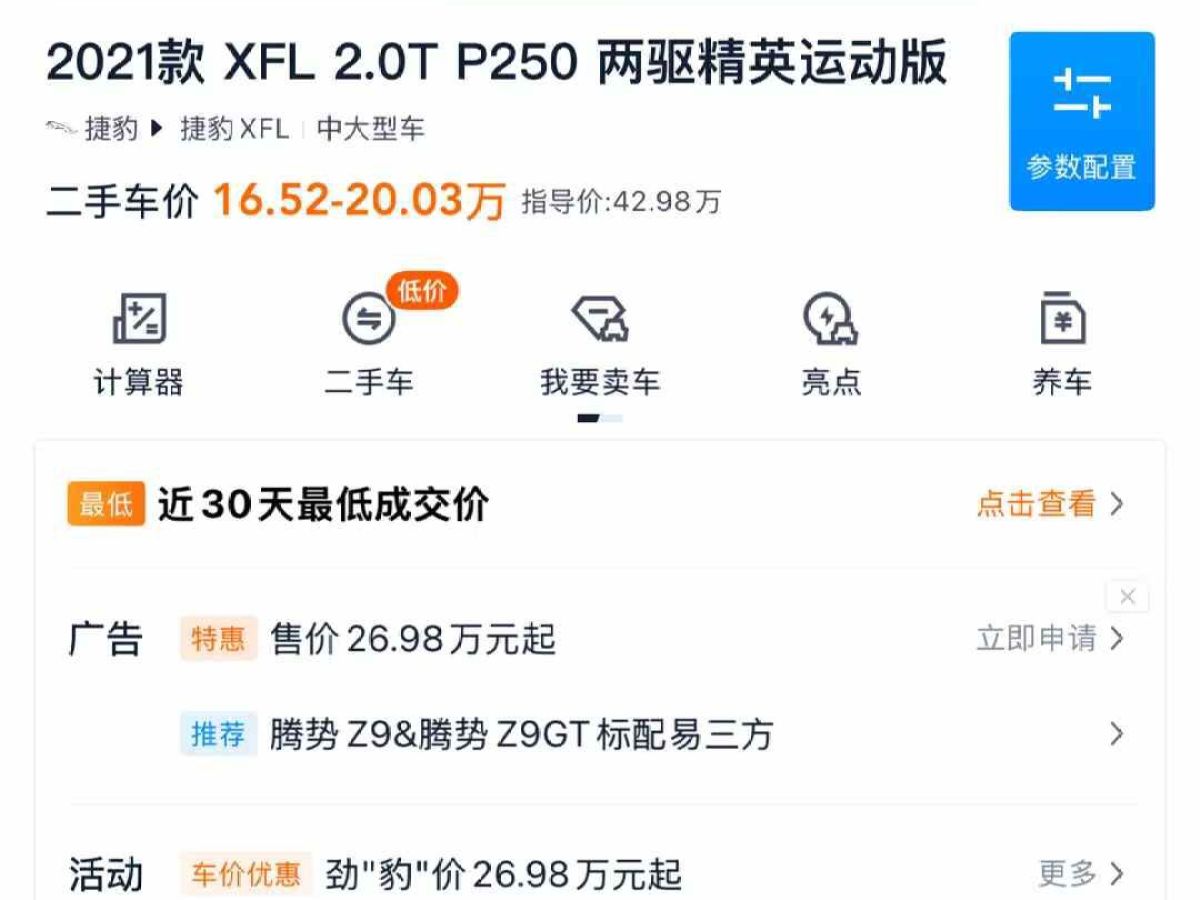1200x900 pixels.
Task: Open the 腾势 Z9&腾势 Z9GT recommendation
Action: pos(520,736)
